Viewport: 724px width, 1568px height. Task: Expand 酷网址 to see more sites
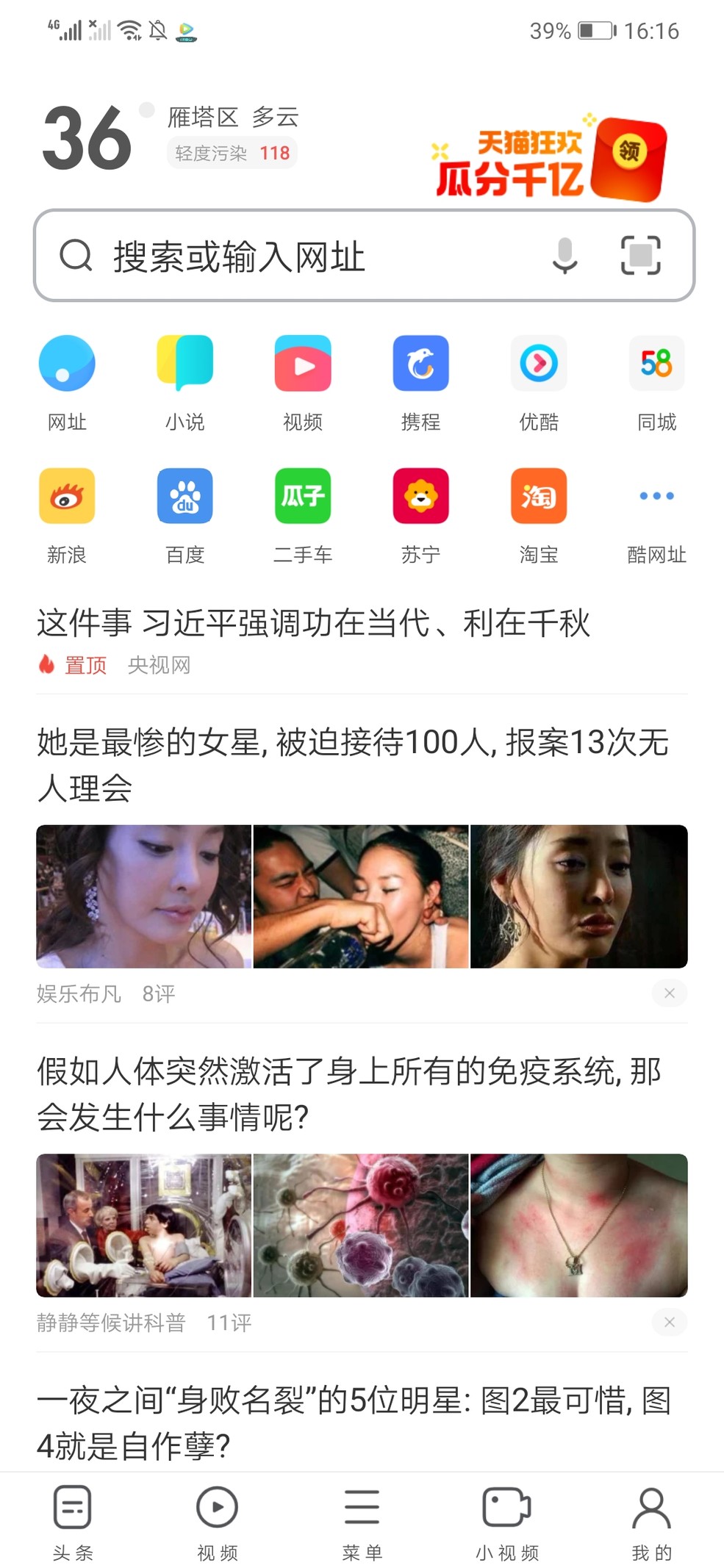[x=656, y=496]
